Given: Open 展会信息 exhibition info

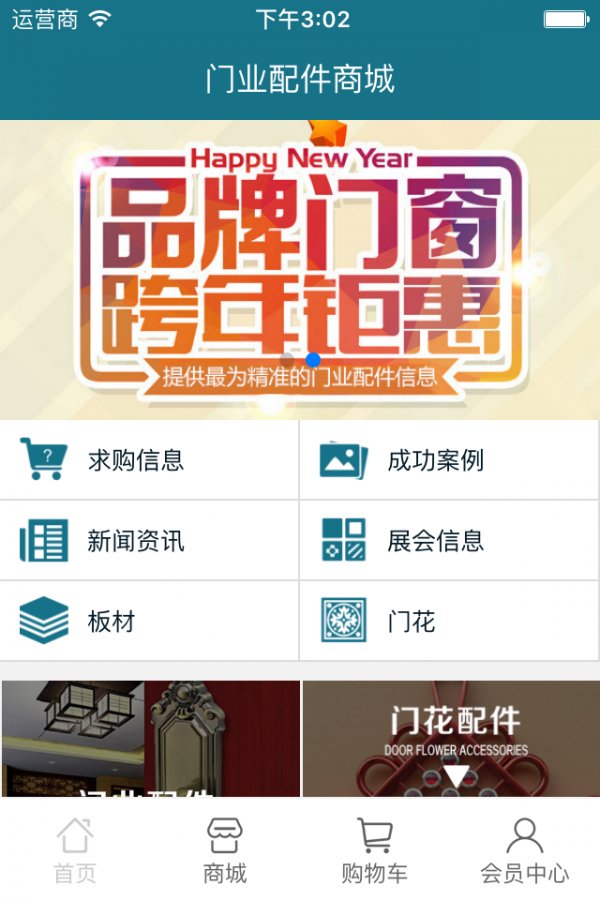Looking at the screenshot, I should coord(449,541).
